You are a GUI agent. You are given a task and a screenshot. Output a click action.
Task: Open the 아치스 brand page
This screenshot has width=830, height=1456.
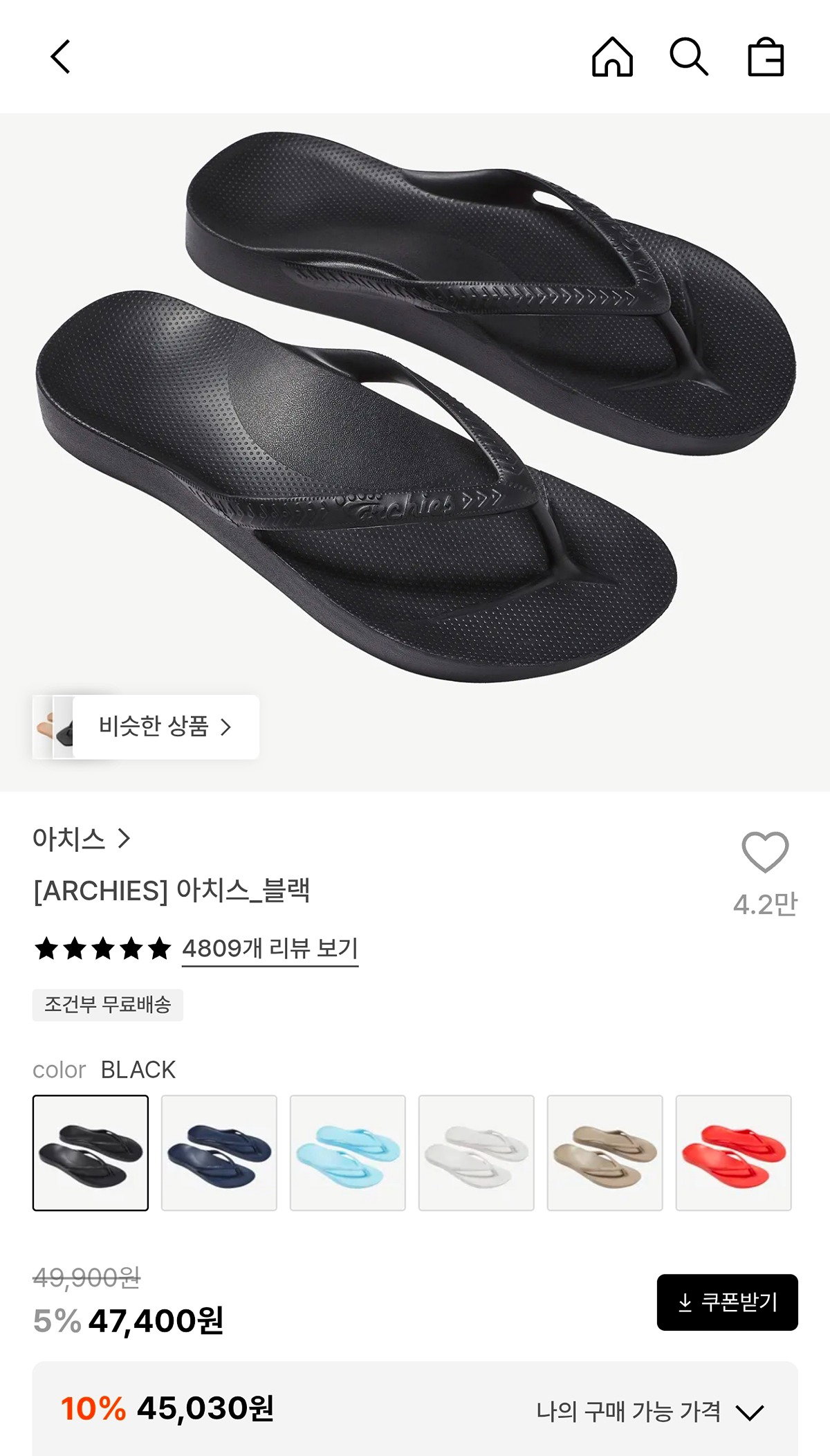tap(82, 839)
